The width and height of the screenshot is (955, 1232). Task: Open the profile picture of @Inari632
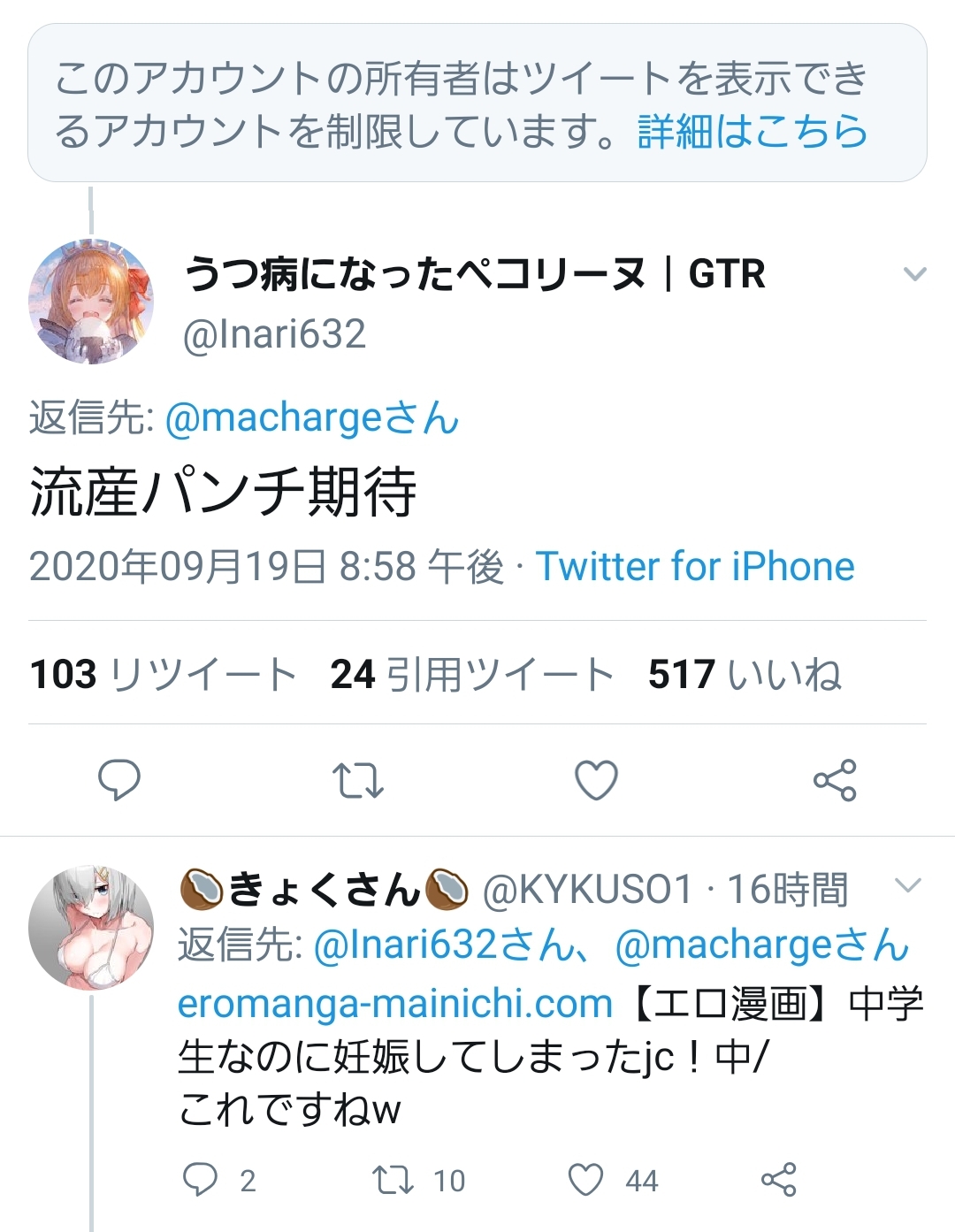91,301
